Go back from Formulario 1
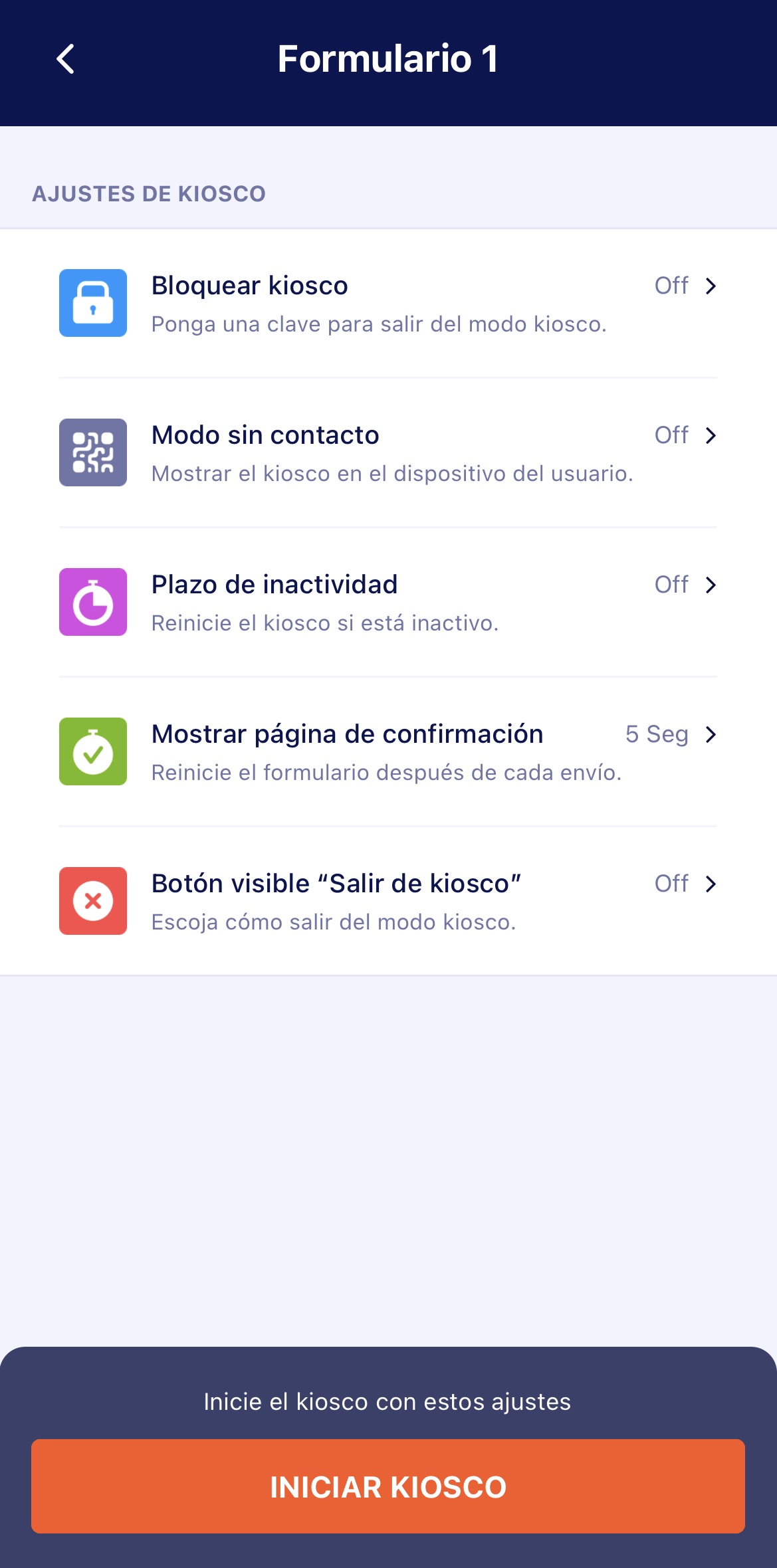The height and width of the screenshot is (1568, 777). [x=65, y=59]
